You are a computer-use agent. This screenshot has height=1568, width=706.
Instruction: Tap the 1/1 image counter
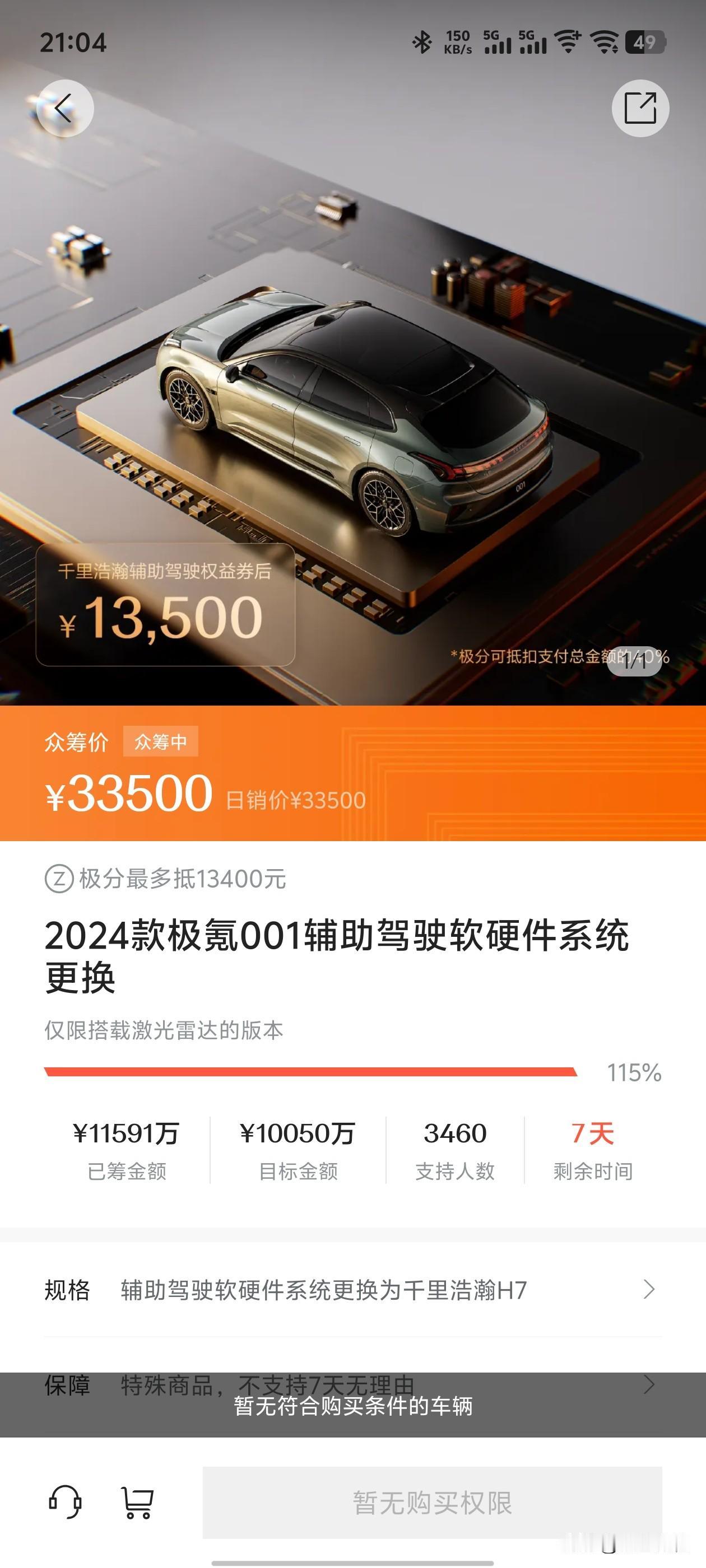(637, 660)
